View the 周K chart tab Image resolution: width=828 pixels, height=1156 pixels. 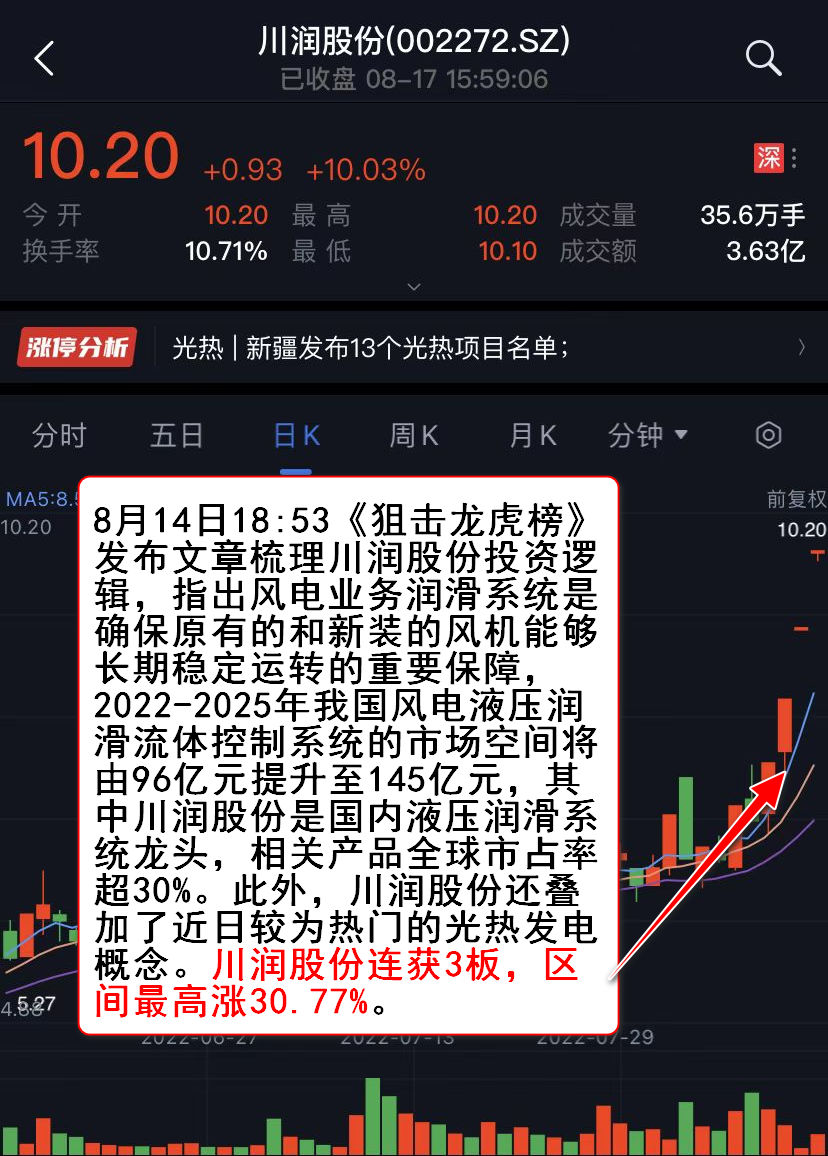point(414,436)
